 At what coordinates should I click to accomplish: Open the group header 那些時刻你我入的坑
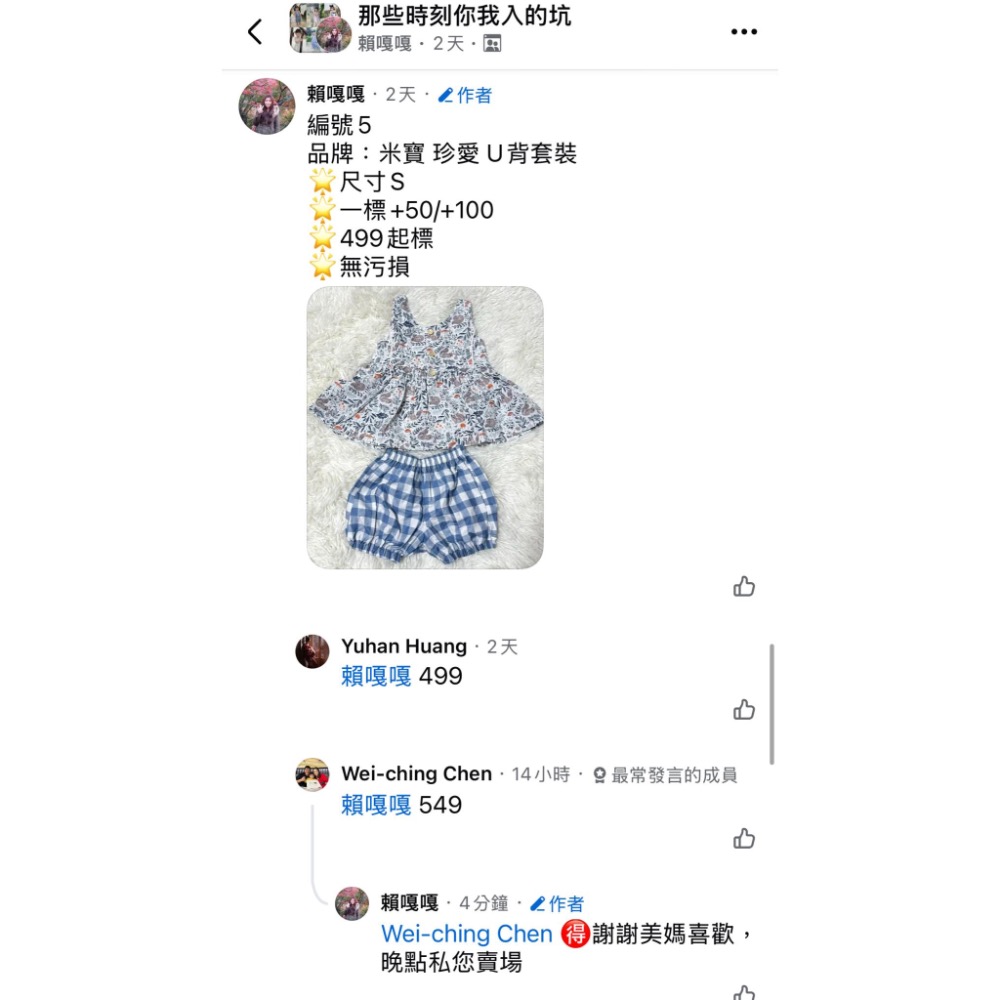[x=465, y=17]
